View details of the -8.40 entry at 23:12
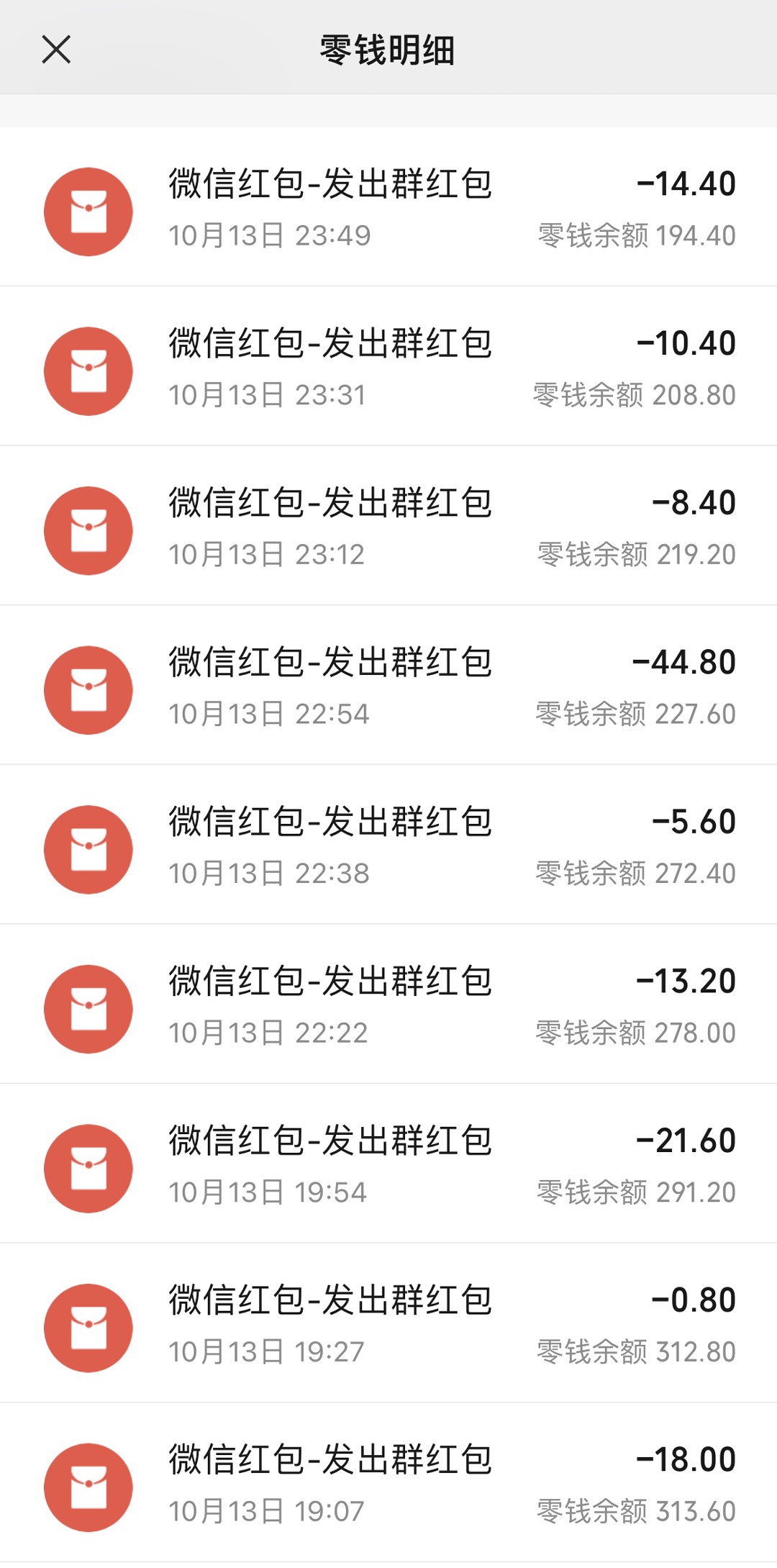This screenshot has width=777, height=1568. pyautogui.click(x=388, y=526)
